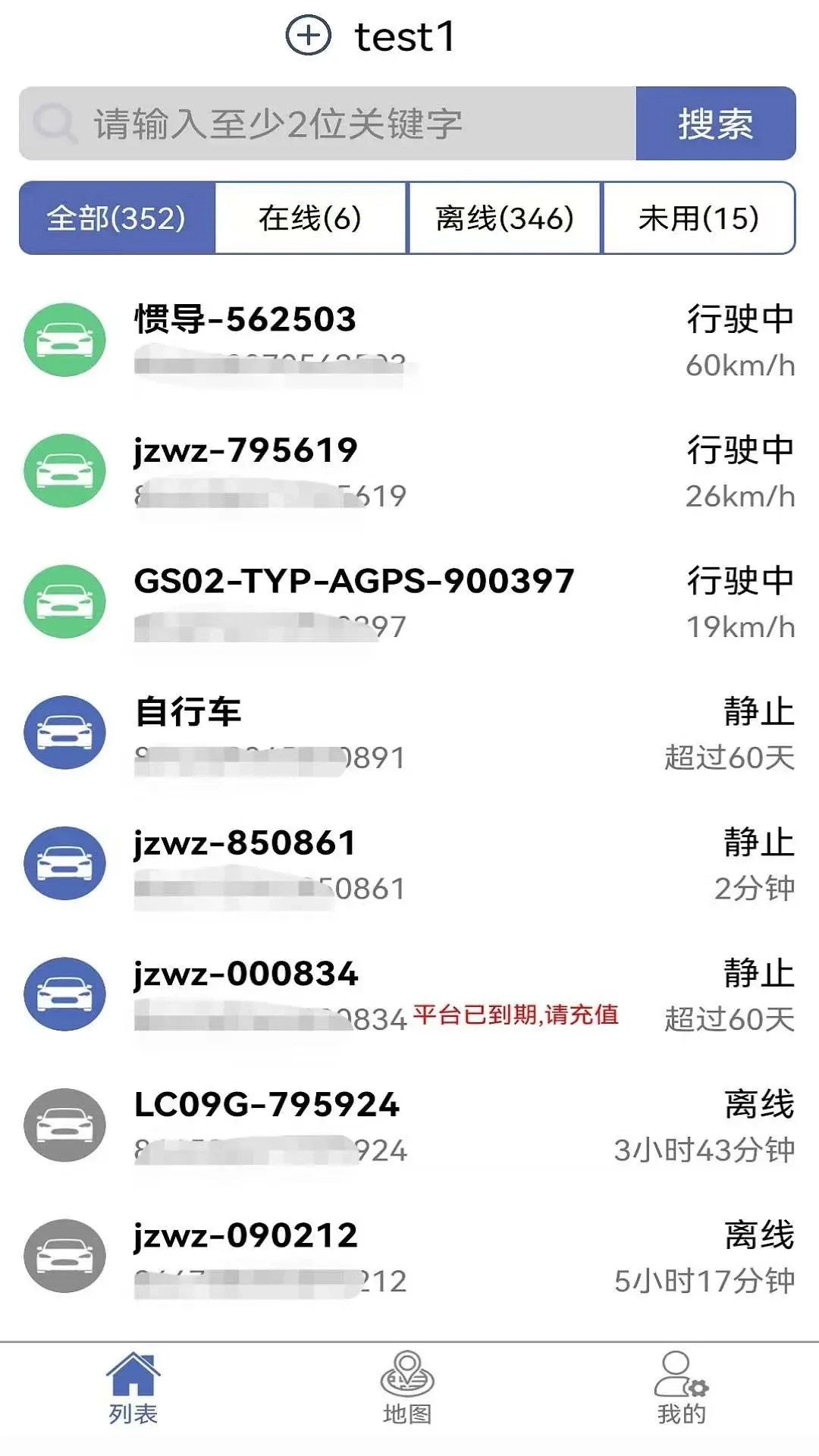Tap green car icon of 惯导-562503

point(64,340)
